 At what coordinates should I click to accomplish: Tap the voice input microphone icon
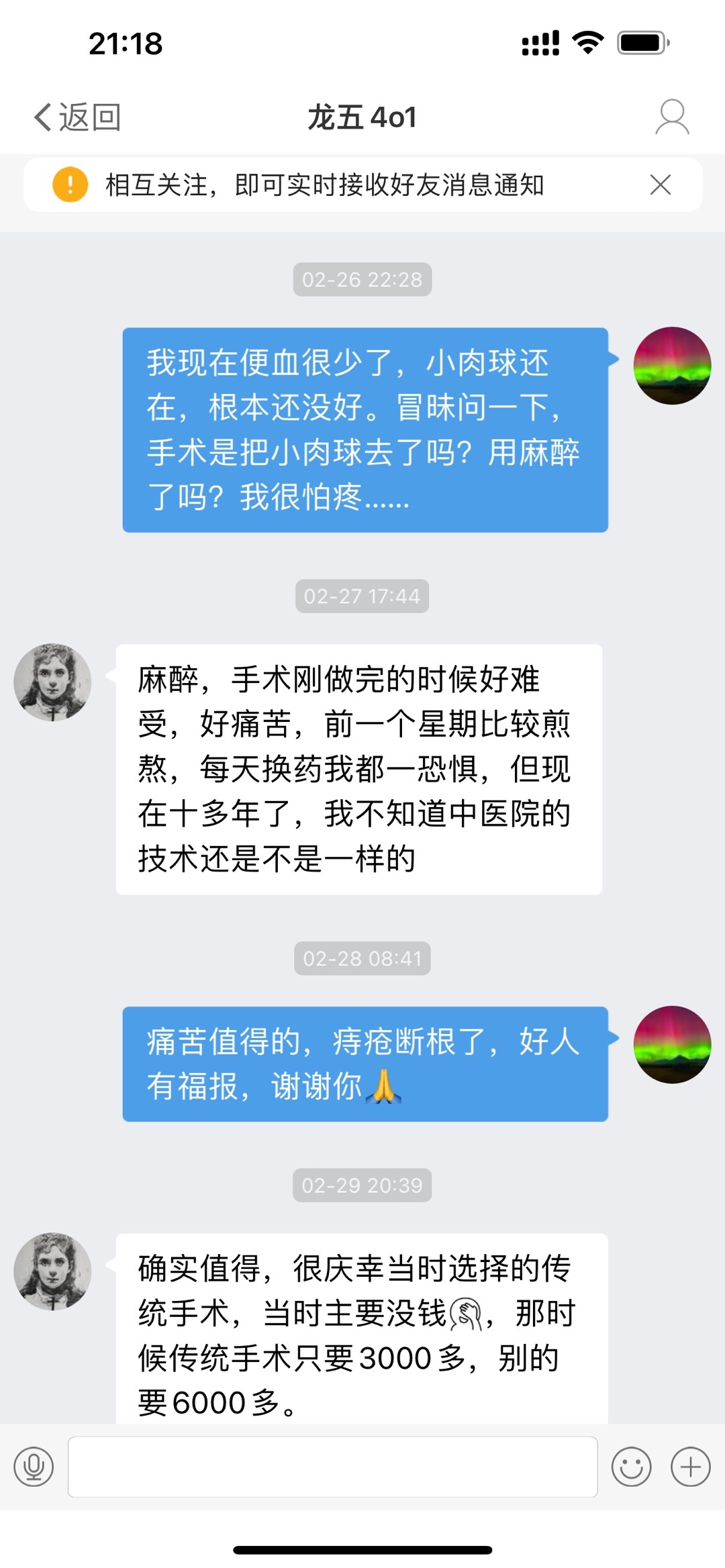(x=34, y=1466)
